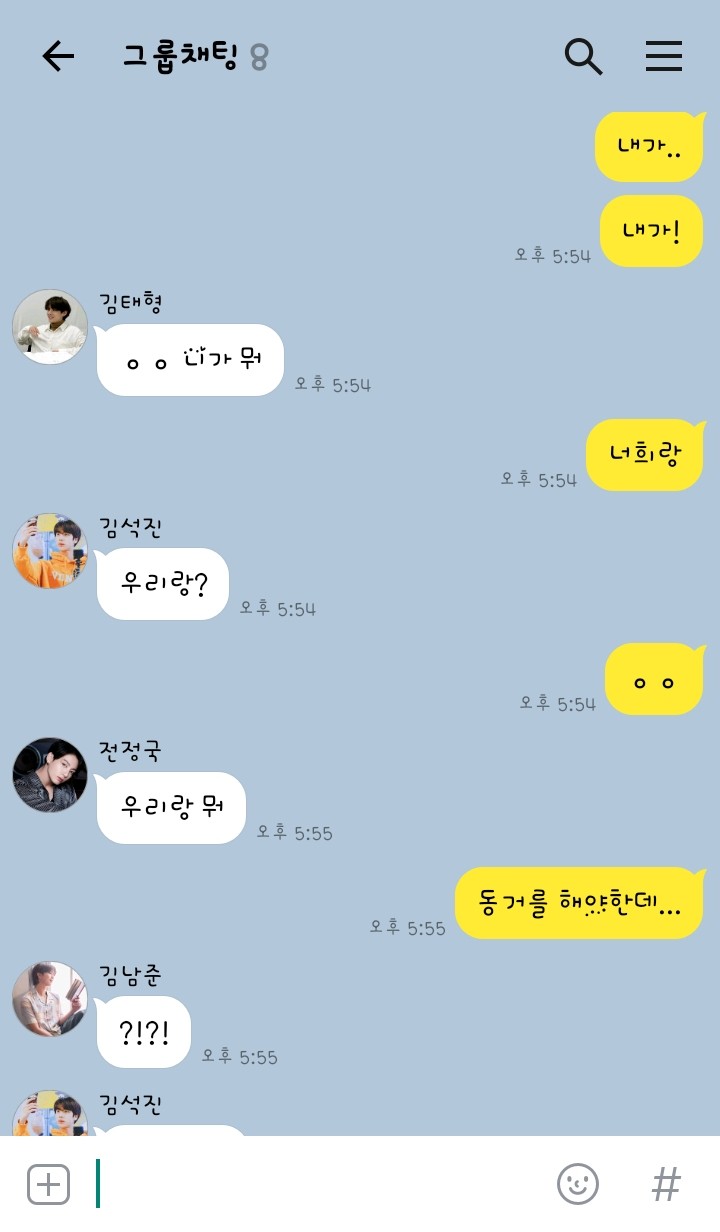View 김태형's profile picture
This screenshot has width=720, height=1232.
tap(50, 327)
